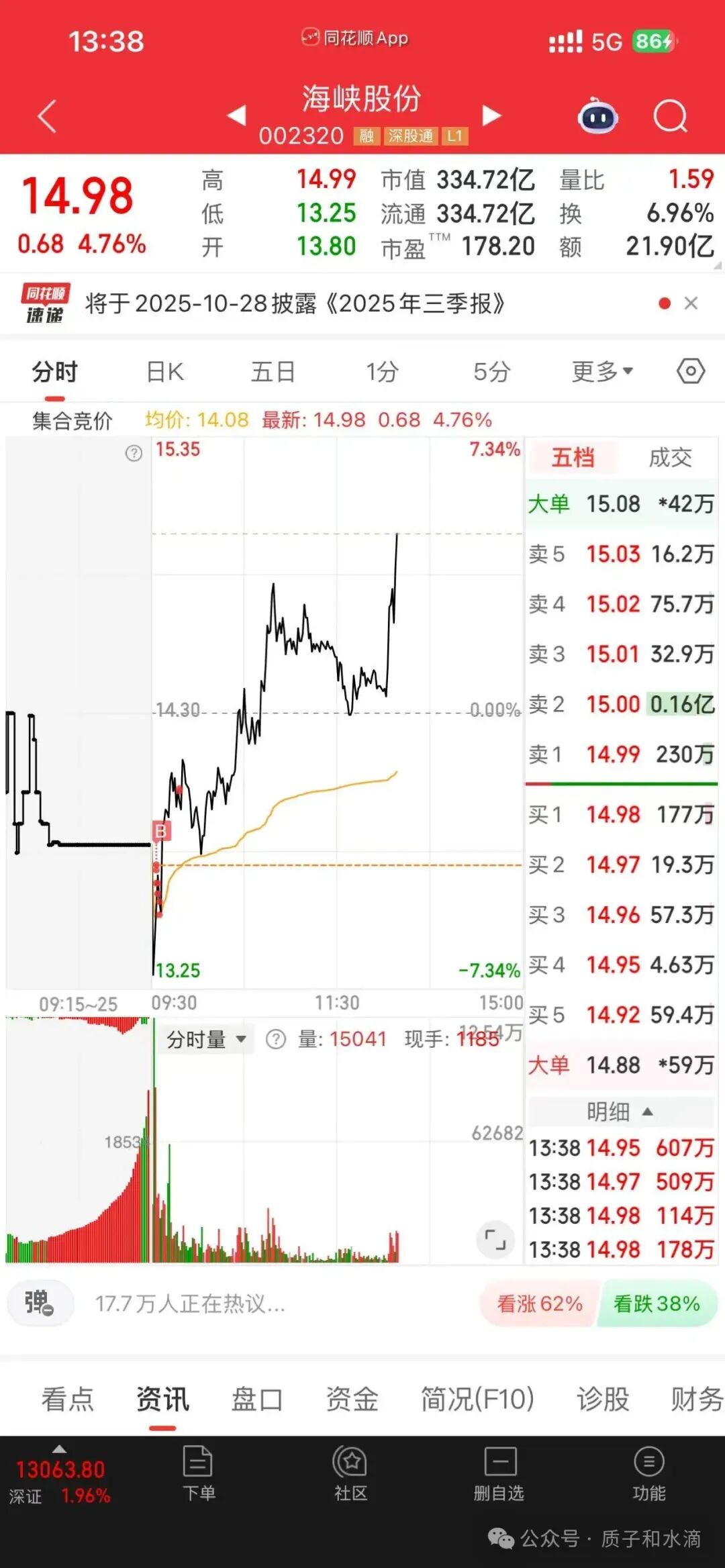Go back using the top-left arrow
Screen dimensions: 725x1568
click(47, 116)
